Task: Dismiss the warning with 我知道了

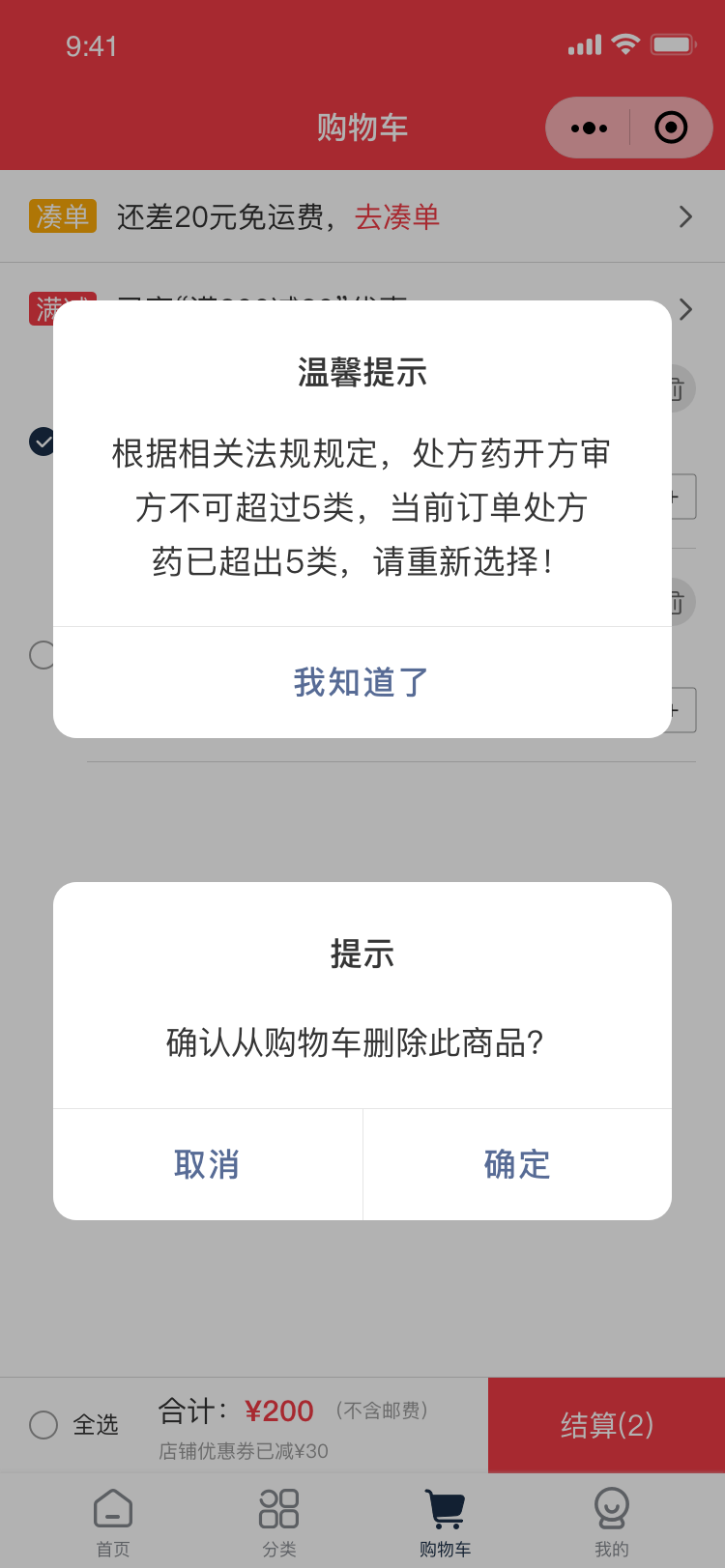Action: coord(362,682)
